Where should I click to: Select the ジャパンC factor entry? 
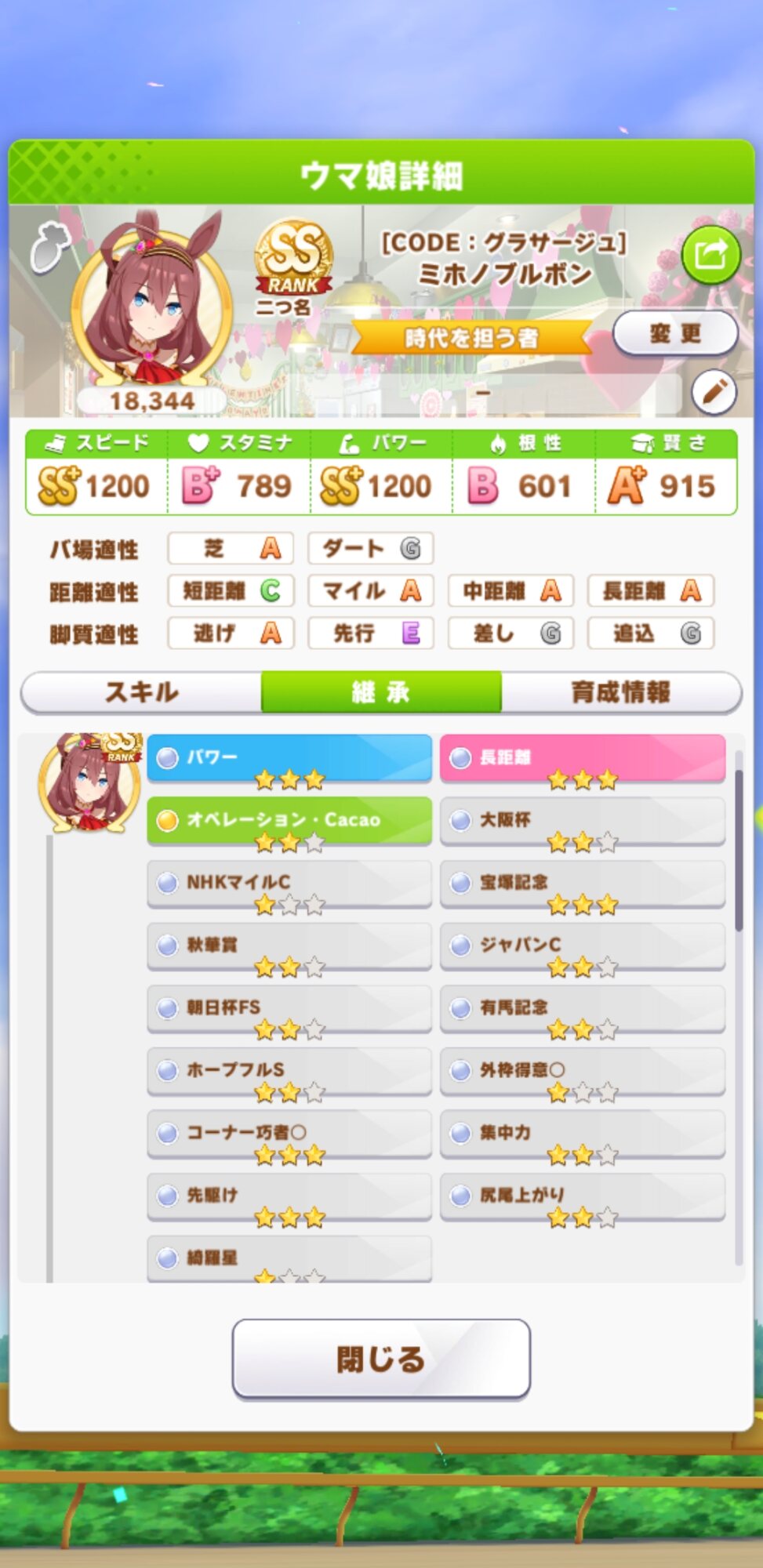tap(582, 945)
